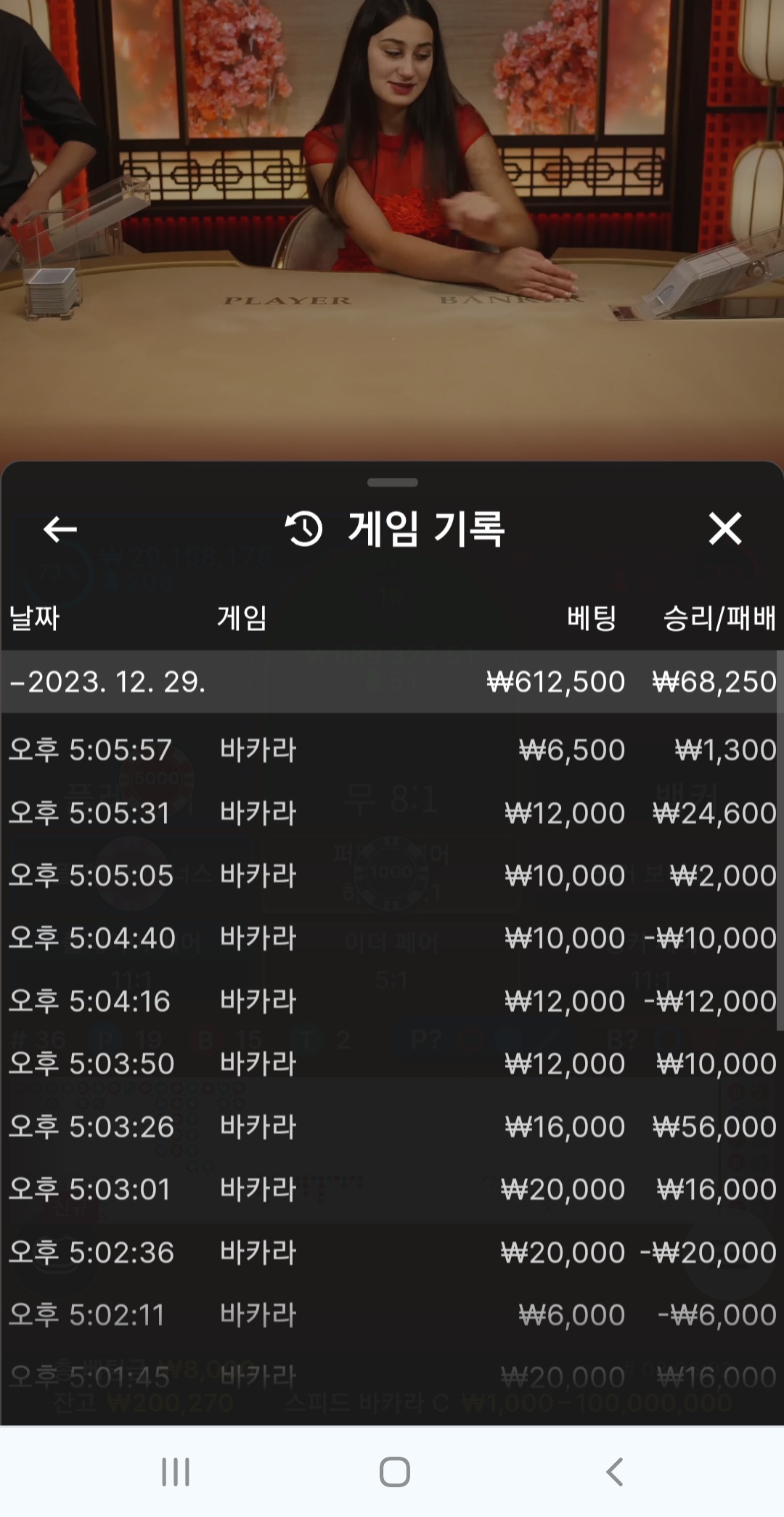Open the 오후 5:04:16 baccarat record
Screen dimensions: 784x1517
pos(392,1001)
